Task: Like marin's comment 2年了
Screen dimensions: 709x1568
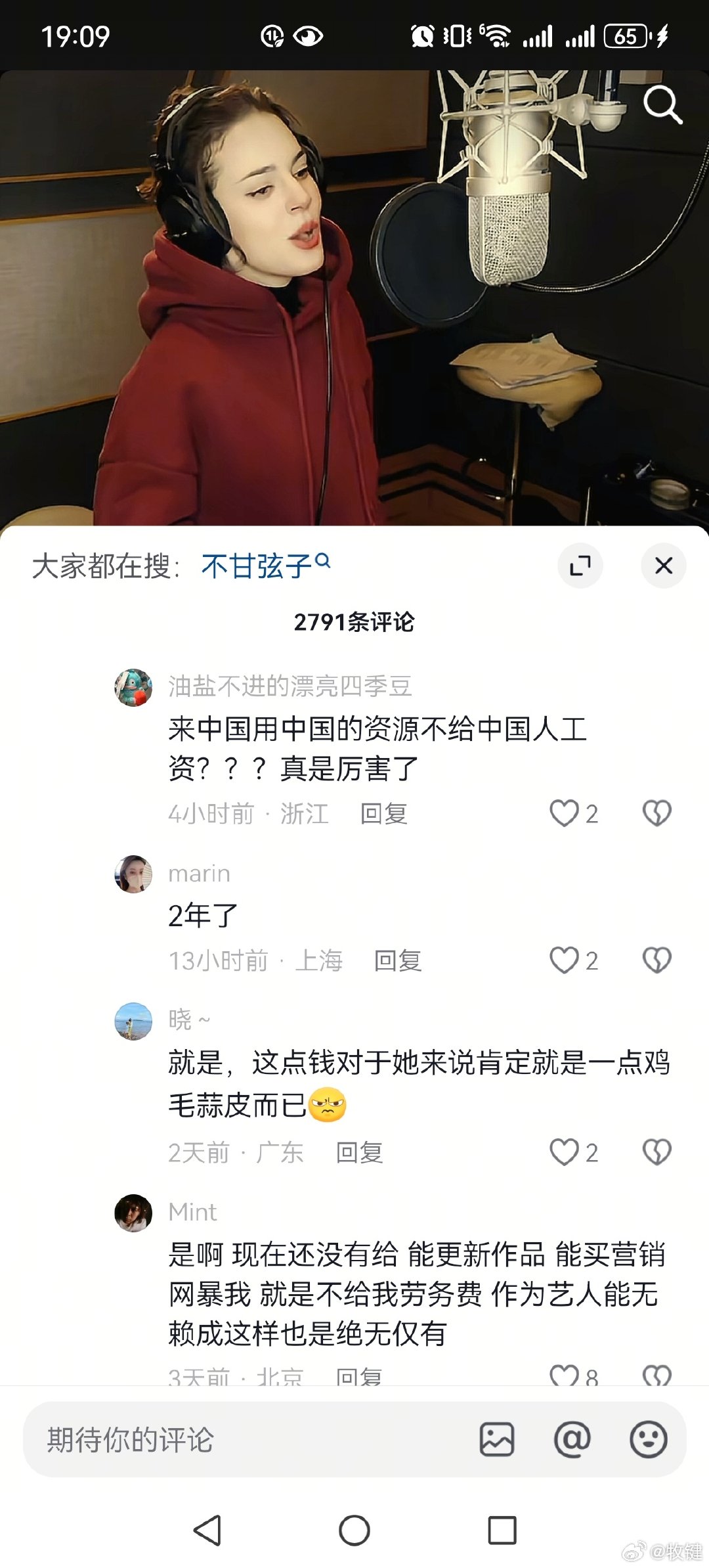Action: tap(564, 960)
